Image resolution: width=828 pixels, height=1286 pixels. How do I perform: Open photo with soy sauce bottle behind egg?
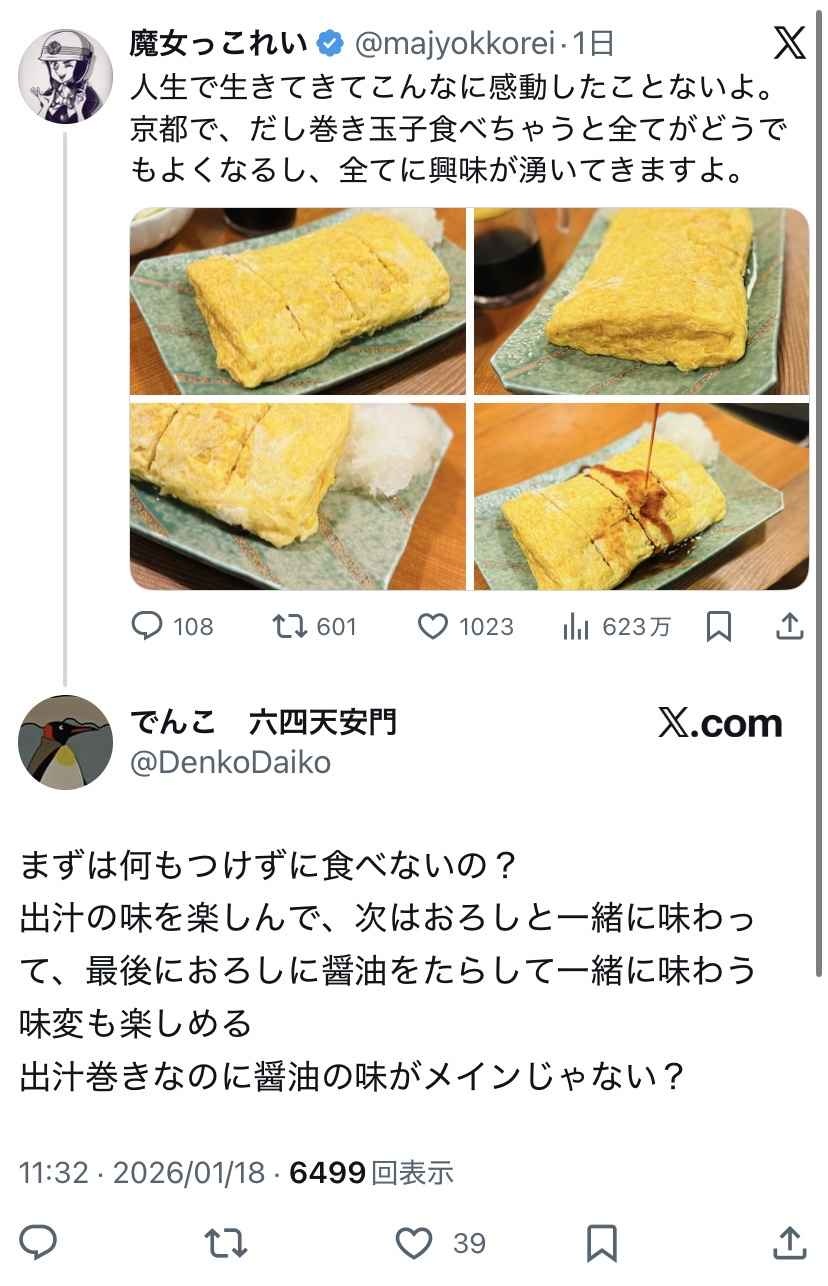click(x=641, y=301)
